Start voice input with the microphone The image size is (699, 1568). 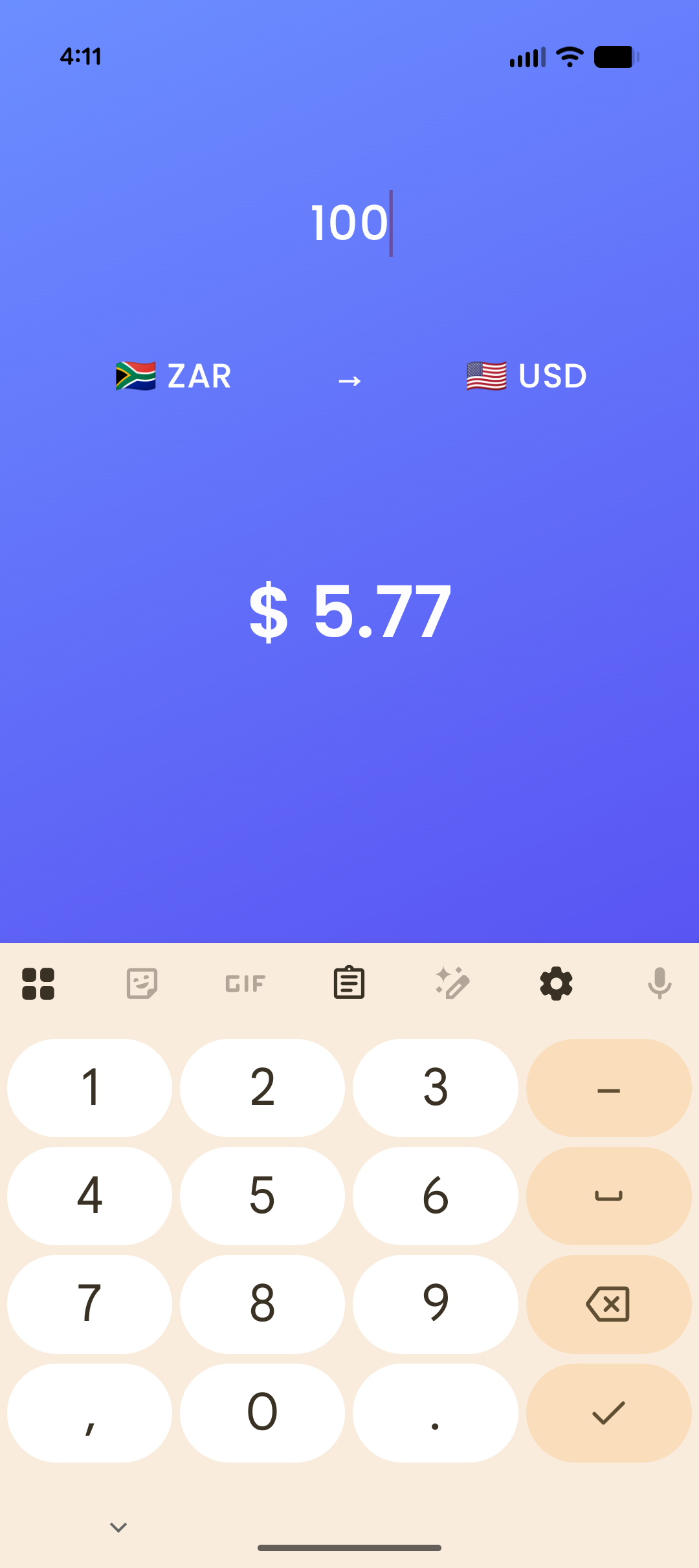660,984
